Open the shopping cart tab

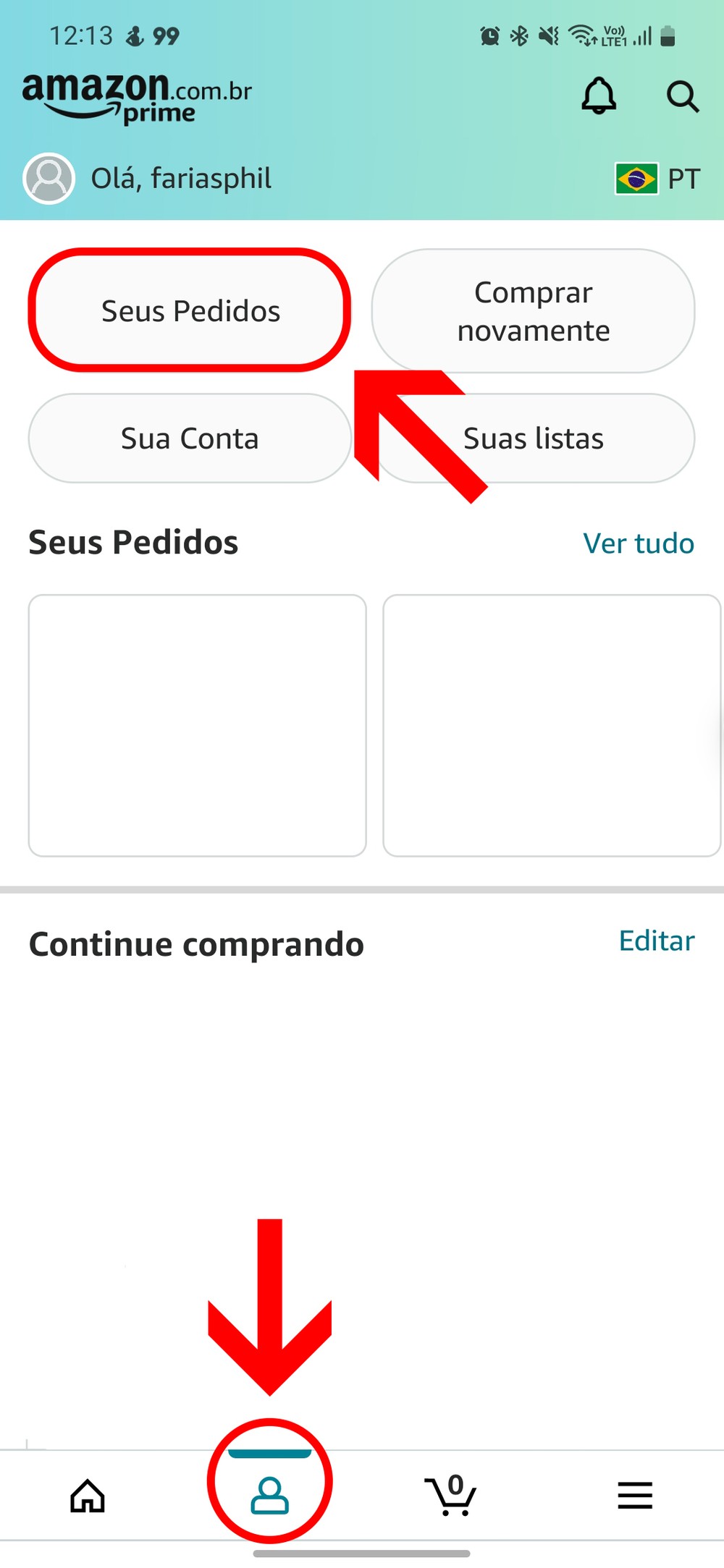click(x=451, y=1496)
